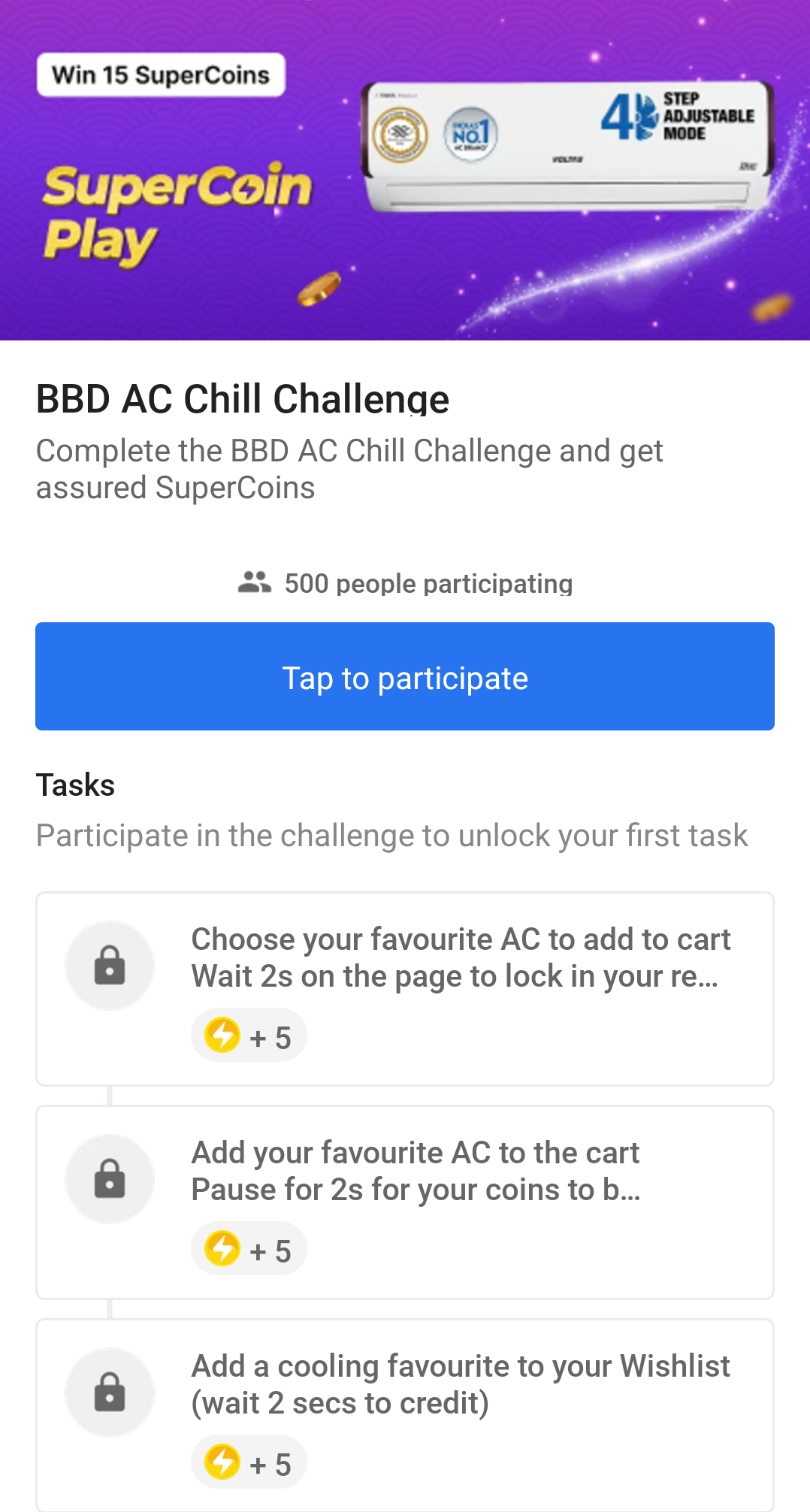810x1512 pixels.
Task: Open the 'Add a cooling favourite to Wishlist' task
Action: (405, 1413)
